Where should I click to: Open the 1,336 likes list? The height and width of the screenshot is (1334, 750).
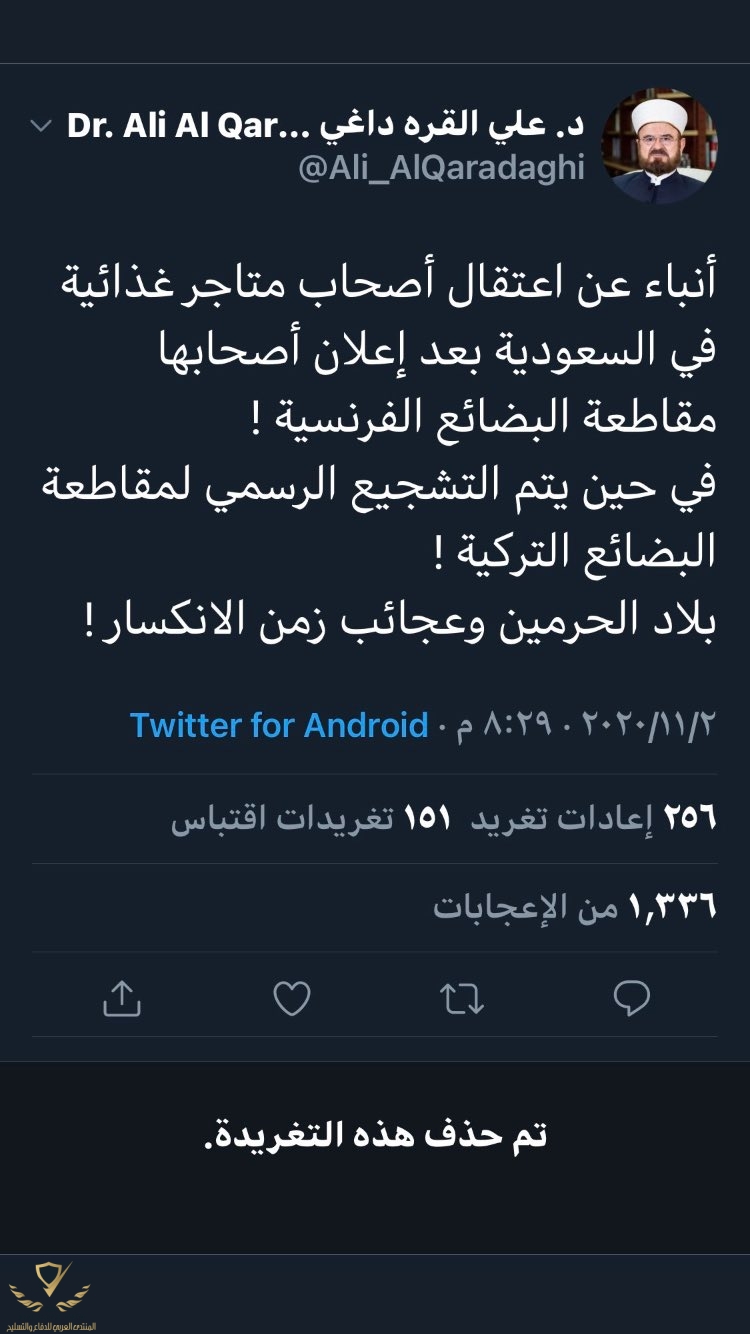coord(575,908)
